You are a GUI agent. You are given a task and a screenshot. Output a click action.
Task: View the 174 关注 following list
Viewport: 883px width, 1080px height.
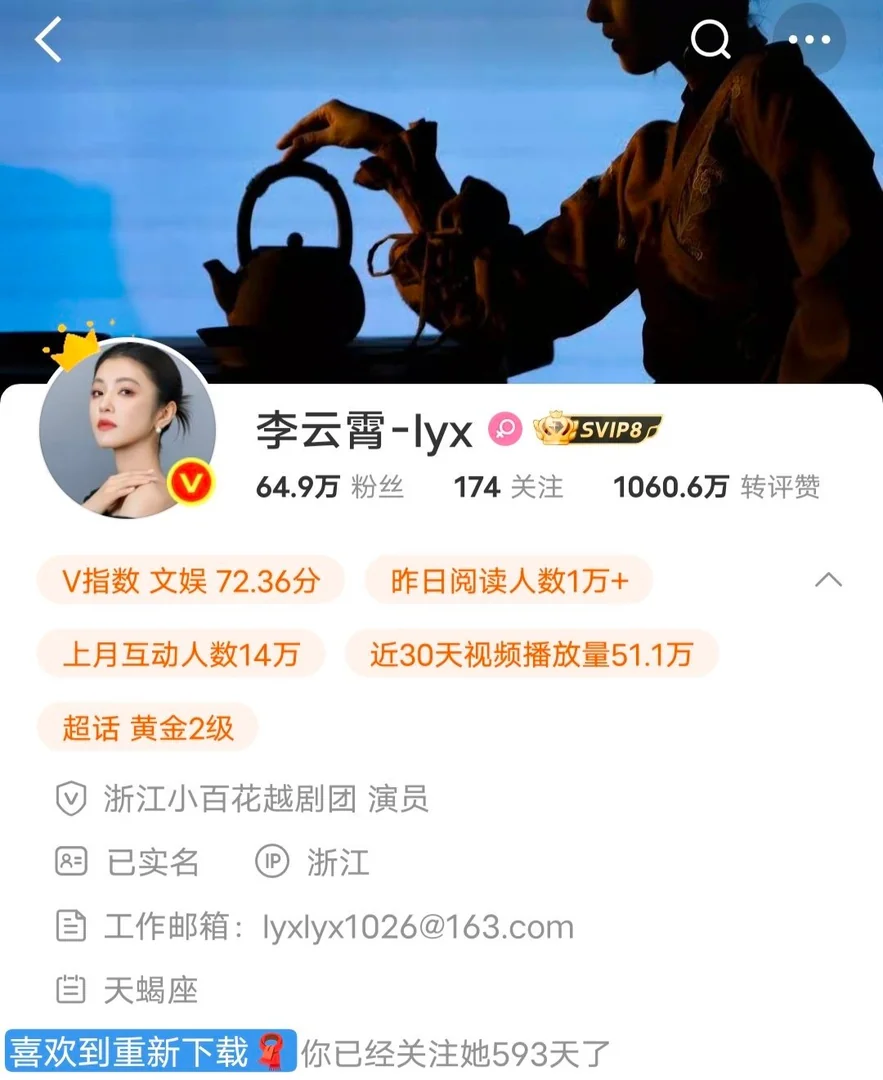click(508, 487)
